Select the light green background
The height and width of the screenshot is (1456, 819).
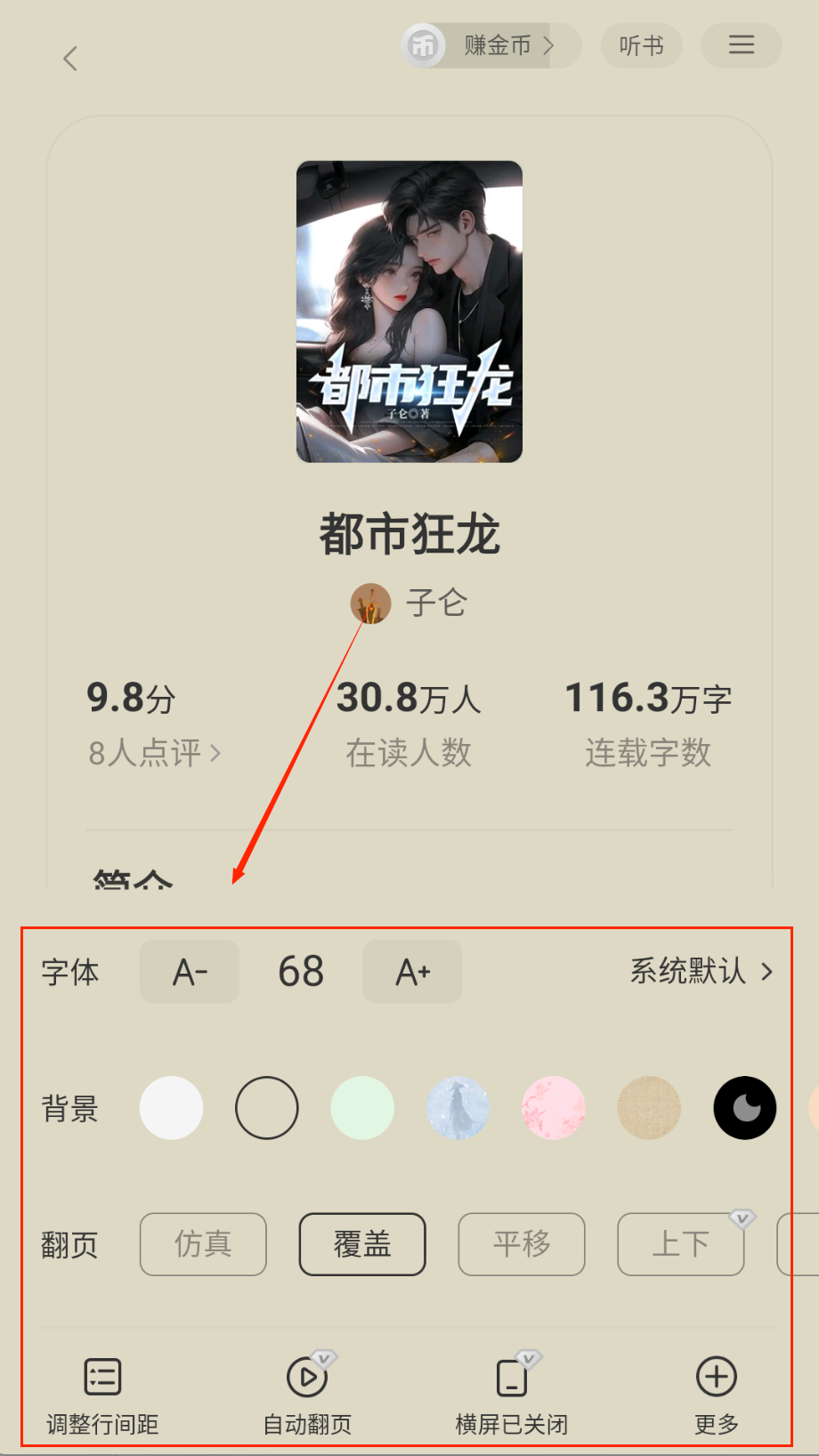pos(362,1108)
